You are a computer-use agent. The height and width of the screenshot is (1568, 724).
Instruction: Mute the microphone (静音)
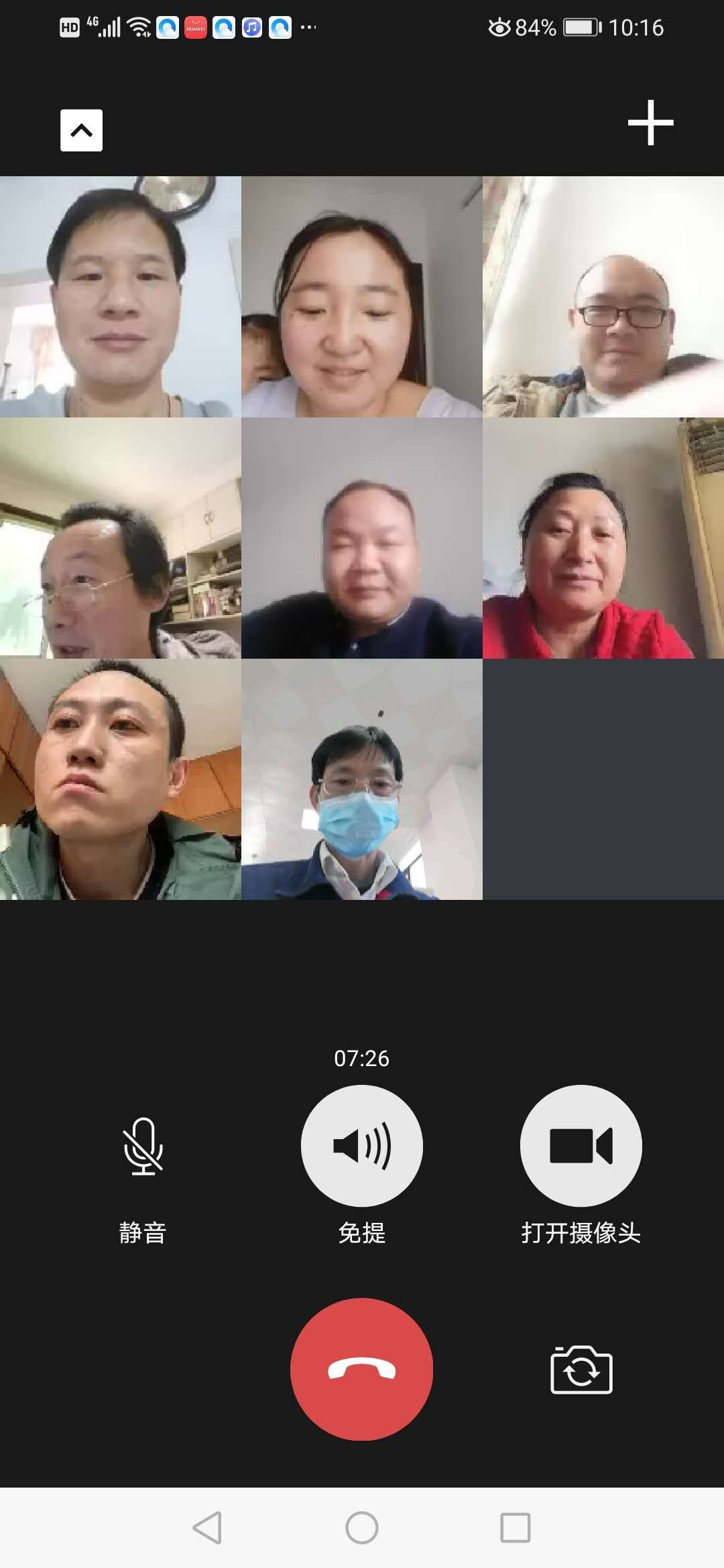click(x=143, y=1147)
